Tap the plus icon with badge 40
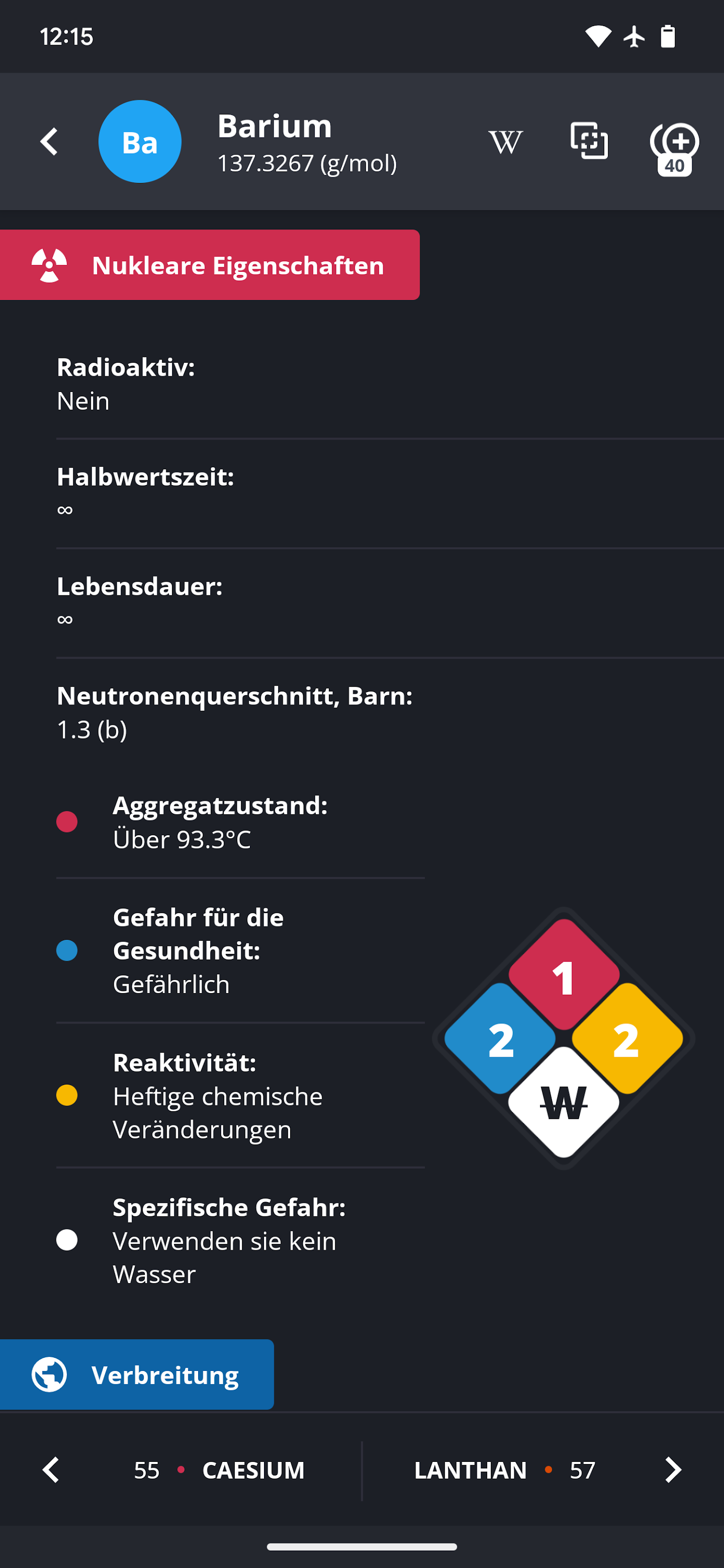Viewport: 724px width, 1568px height. point(675,147)
